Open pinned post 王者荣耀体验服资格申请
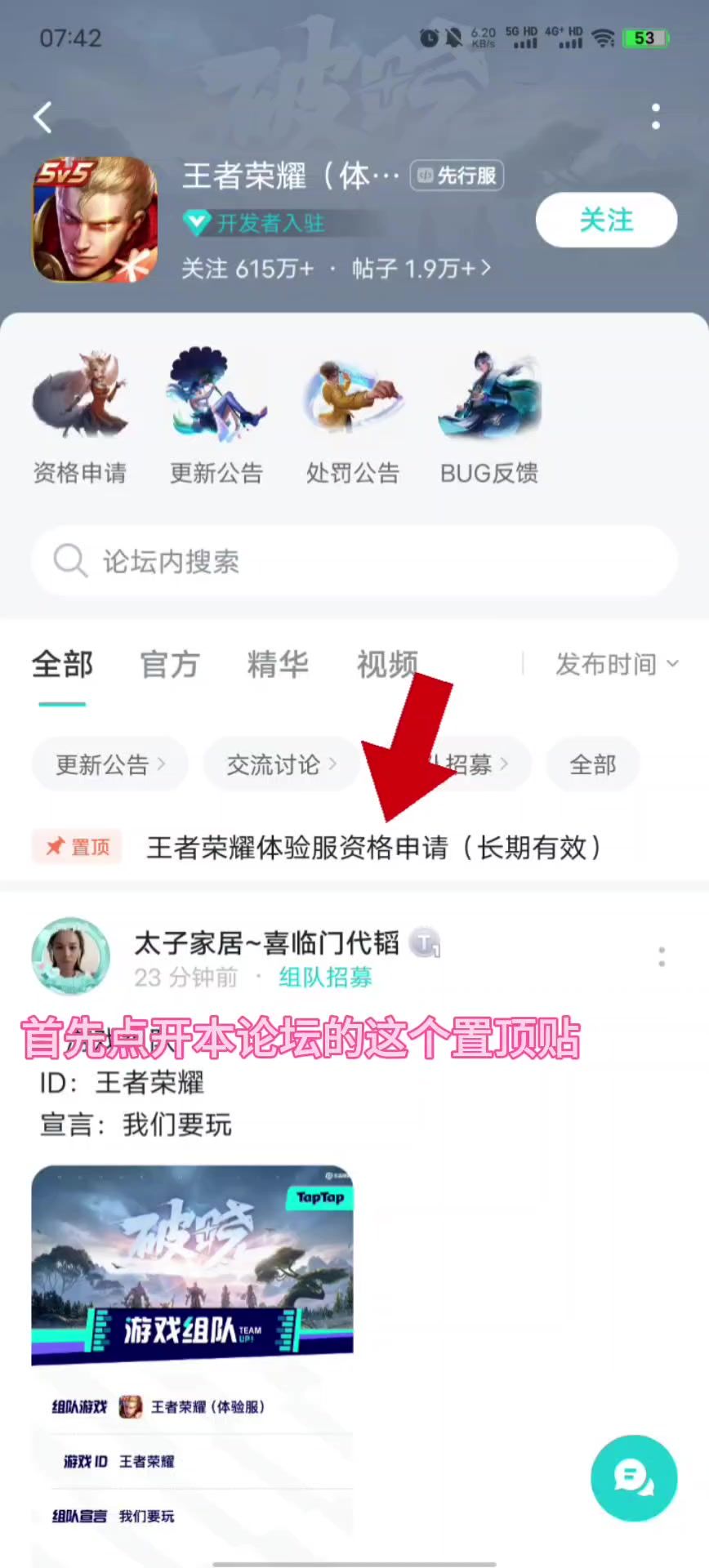709x1568 pixels. [x=373, y=847]
